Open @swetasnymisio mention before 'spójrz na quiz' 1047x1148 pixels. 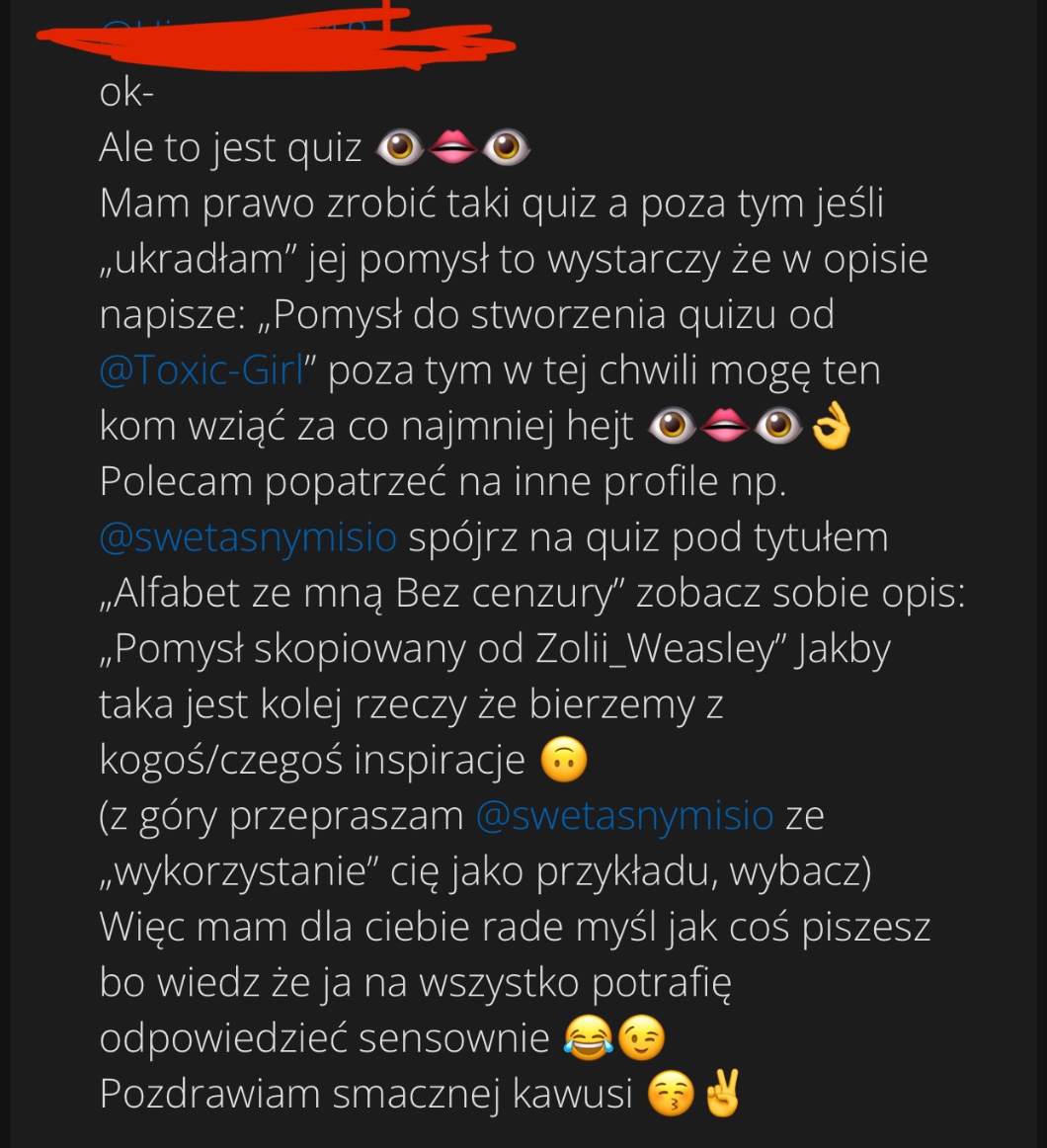point(248,538)
